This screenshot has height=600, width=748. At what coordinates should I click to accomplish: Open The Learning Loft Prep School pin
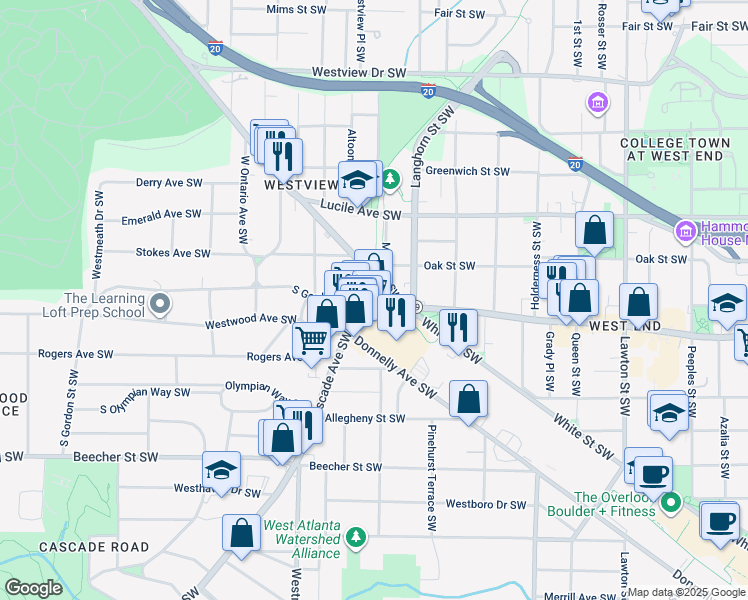coord(160,302)
